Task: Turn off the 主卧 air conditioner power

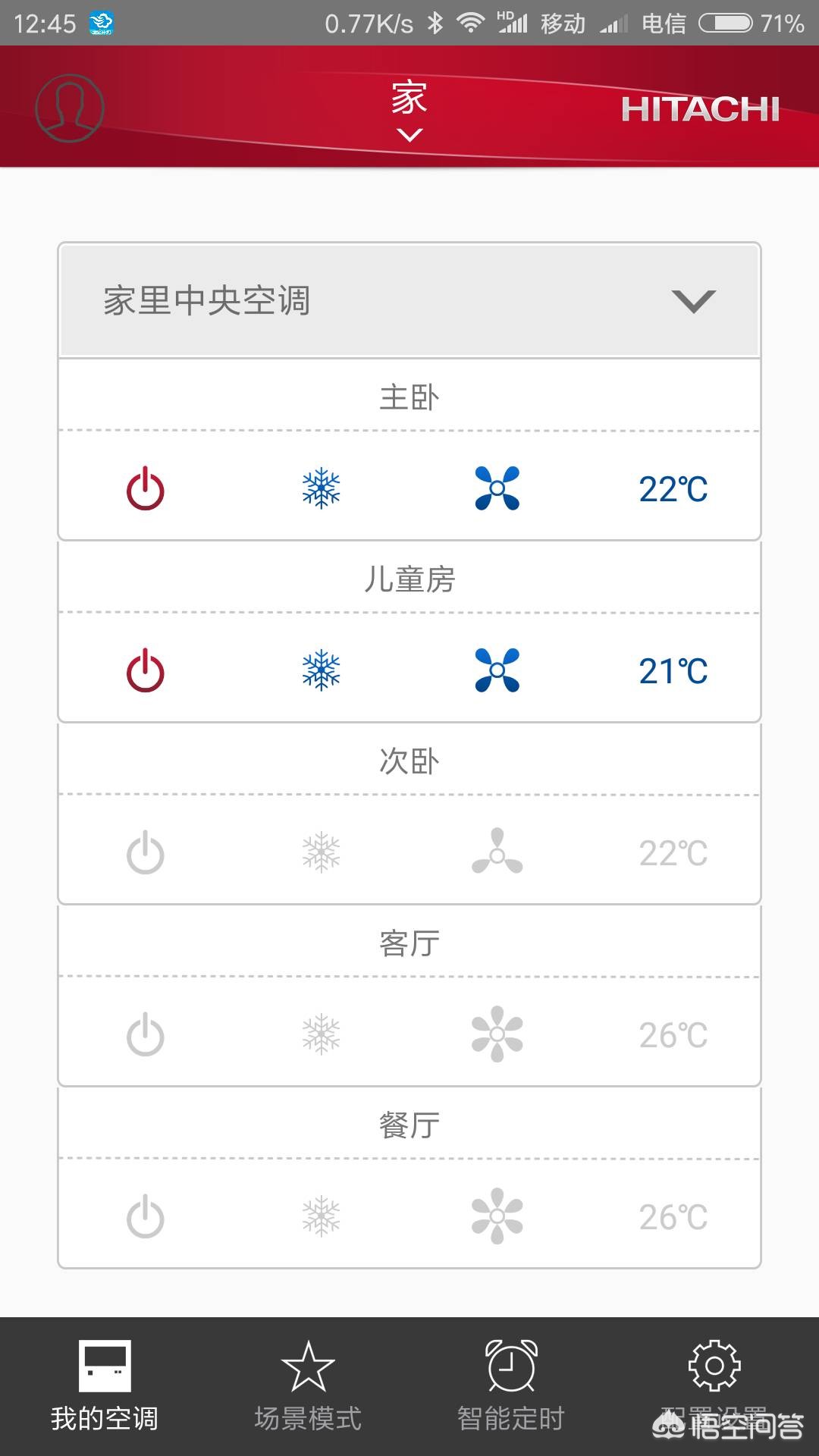Action: (145, 489)
